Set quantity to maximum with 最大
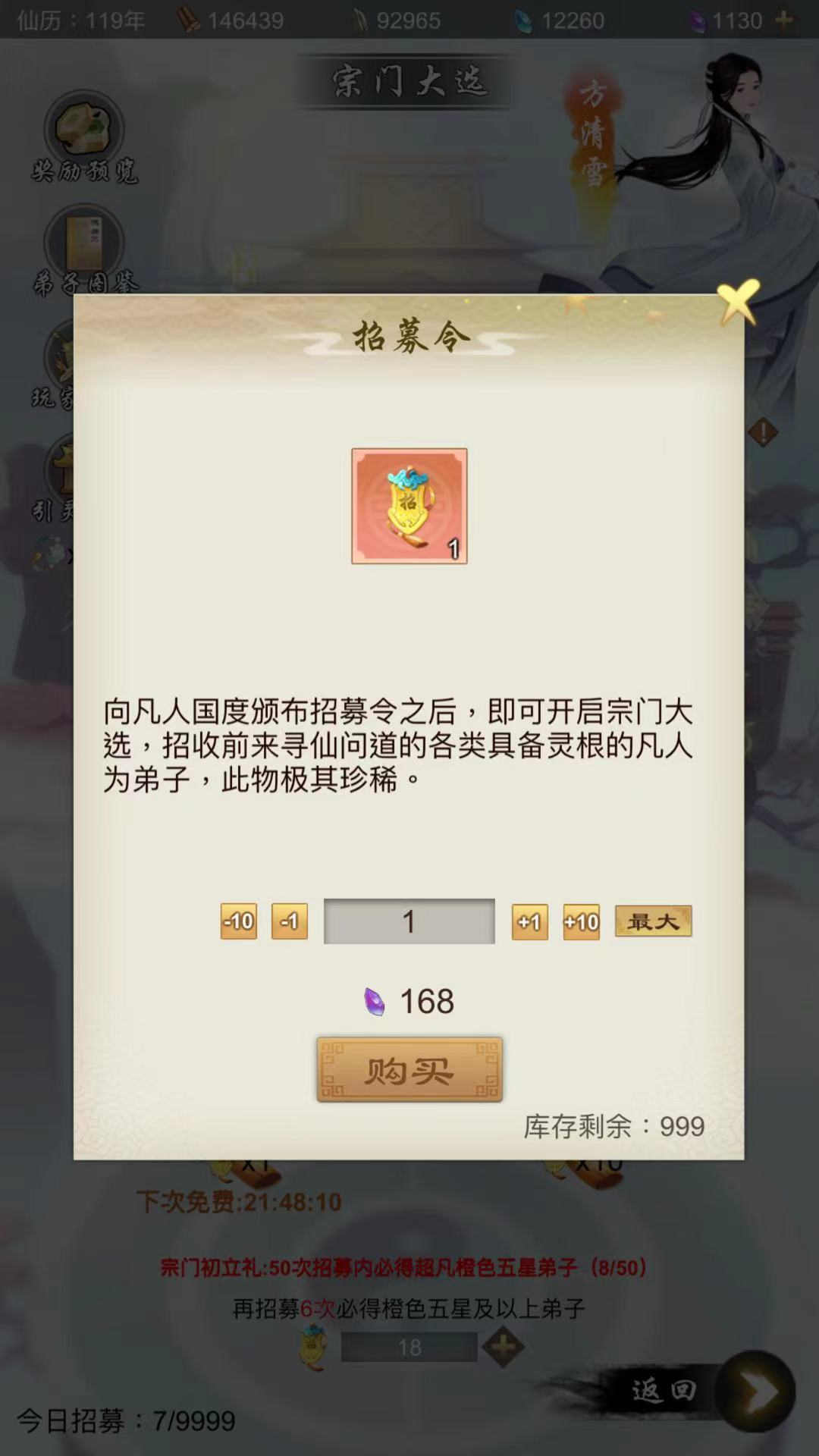 (653, 921)
